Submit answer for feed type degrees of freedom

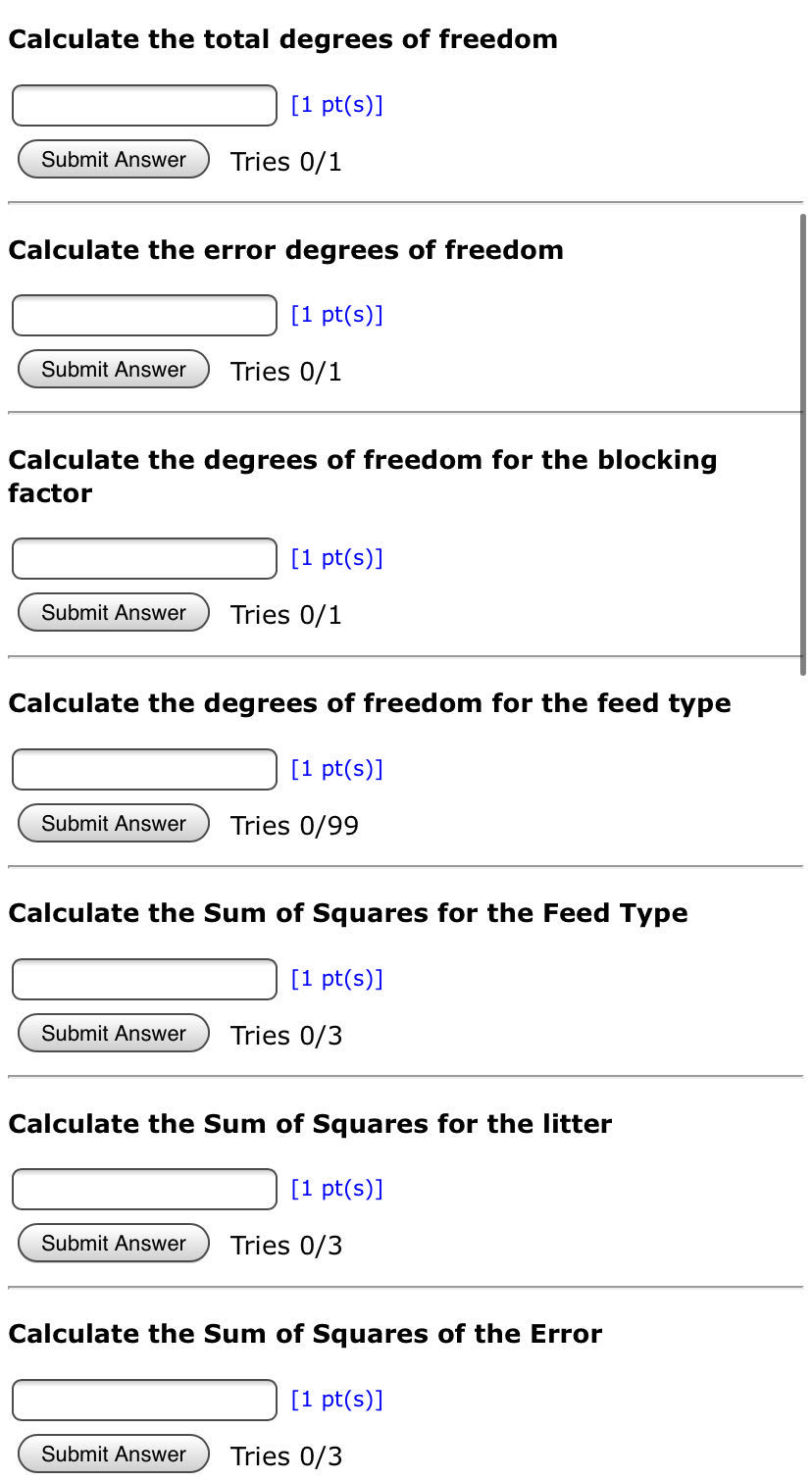click(x=114, y=823)
